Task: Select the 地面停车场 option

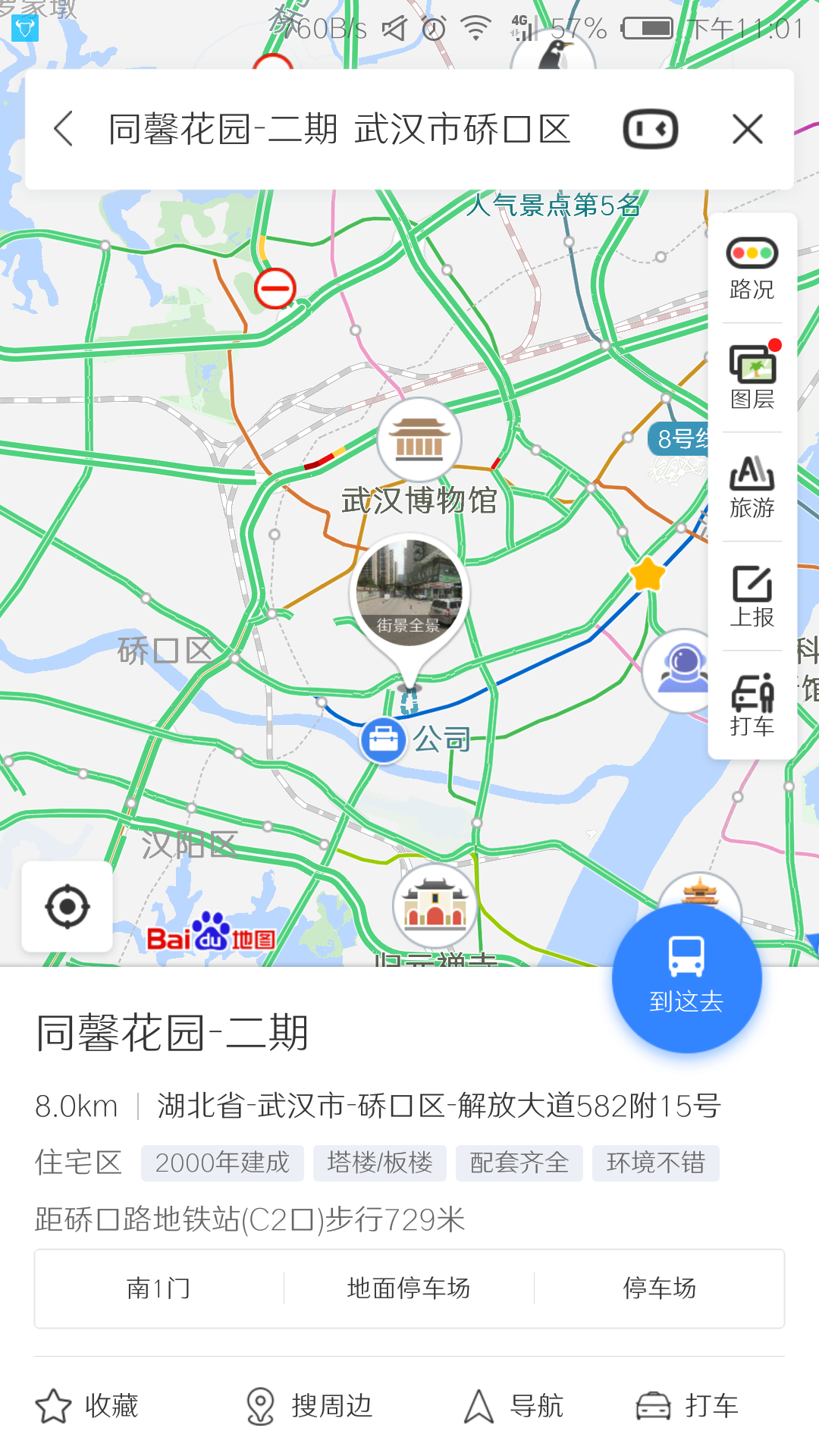Action: click(409, 1288)
